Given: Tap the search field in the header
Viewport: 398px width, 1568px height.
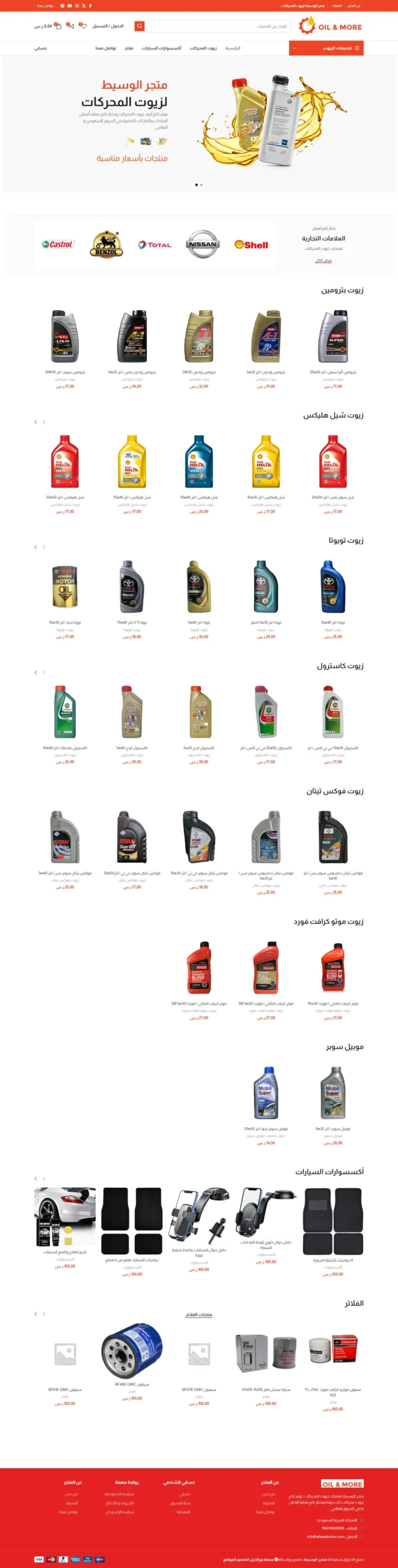Looking at the screenshot, I should pyautogui.click(x=217, y=26).
